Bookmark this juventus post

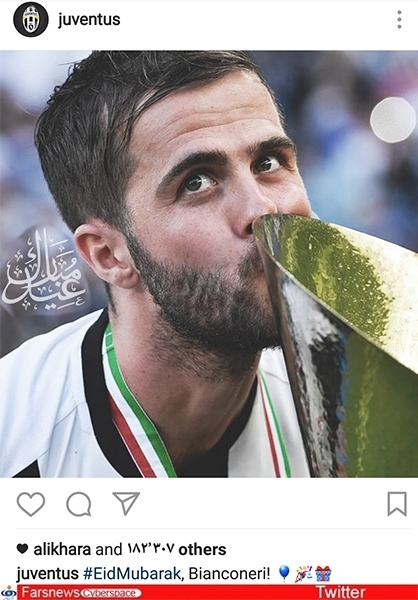point(397,504)
